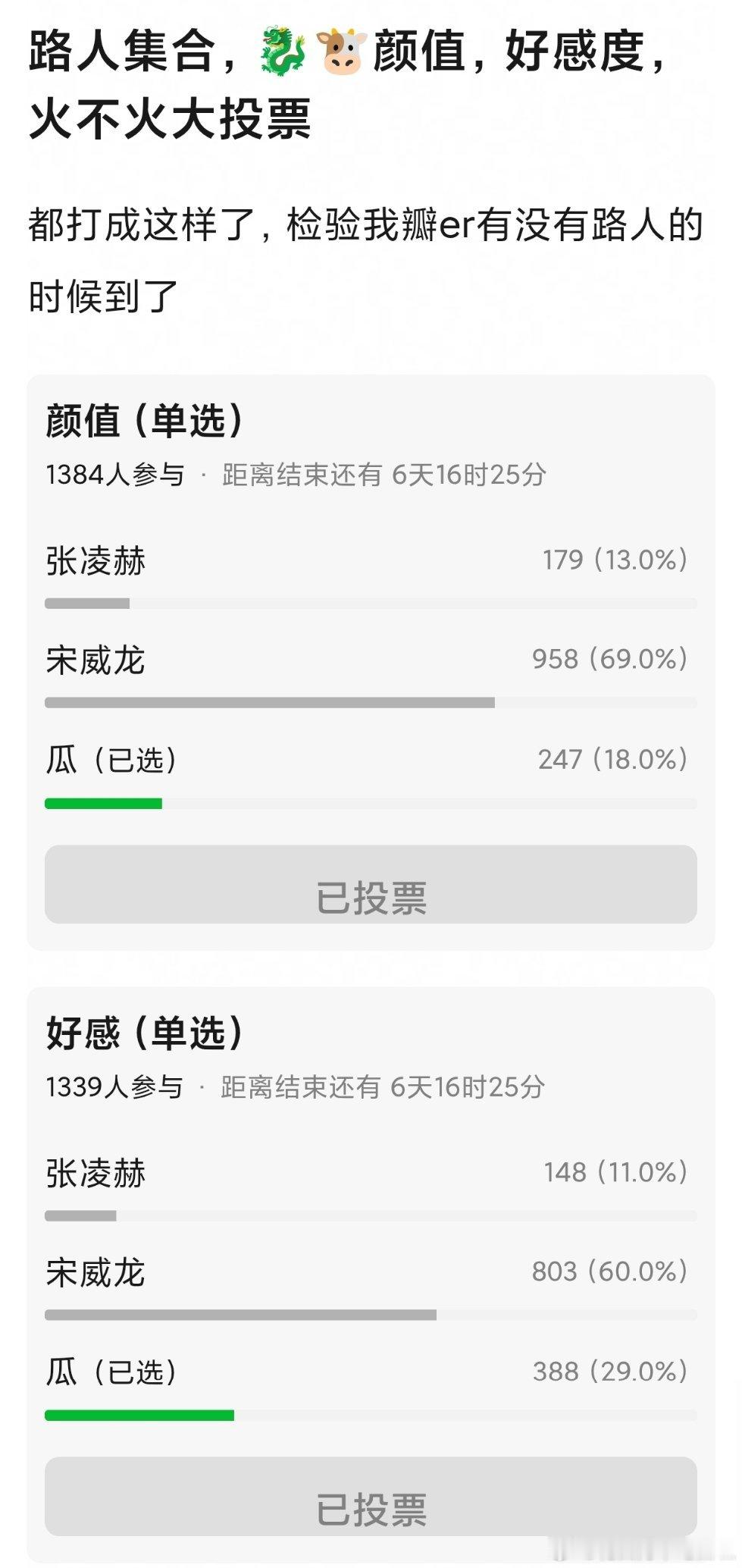The width and height of the screenshot is (742, 1568).
Task: Click the 1339人参与 participant count text
Action: [112, 1087]
